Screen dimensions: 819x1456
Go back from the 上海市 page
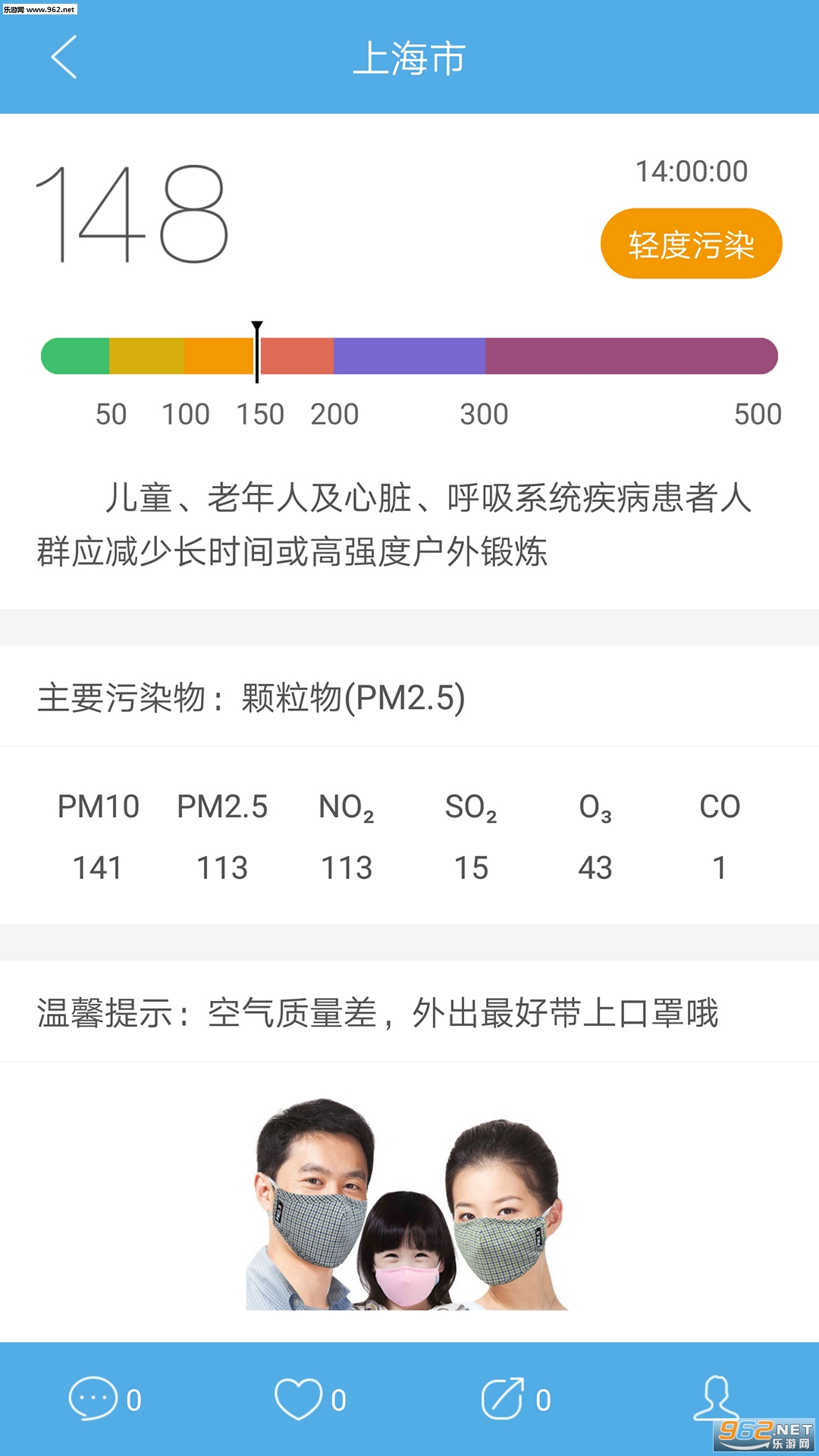coord(64,57)
